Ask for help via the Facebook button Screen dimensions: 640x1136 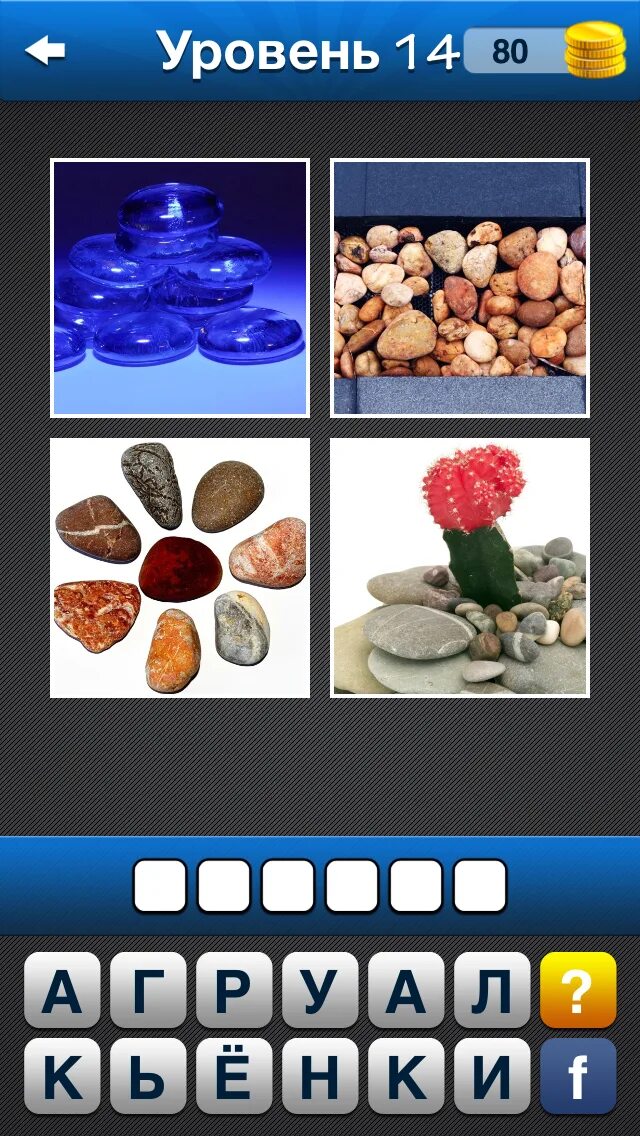[x=578, y=1076]
